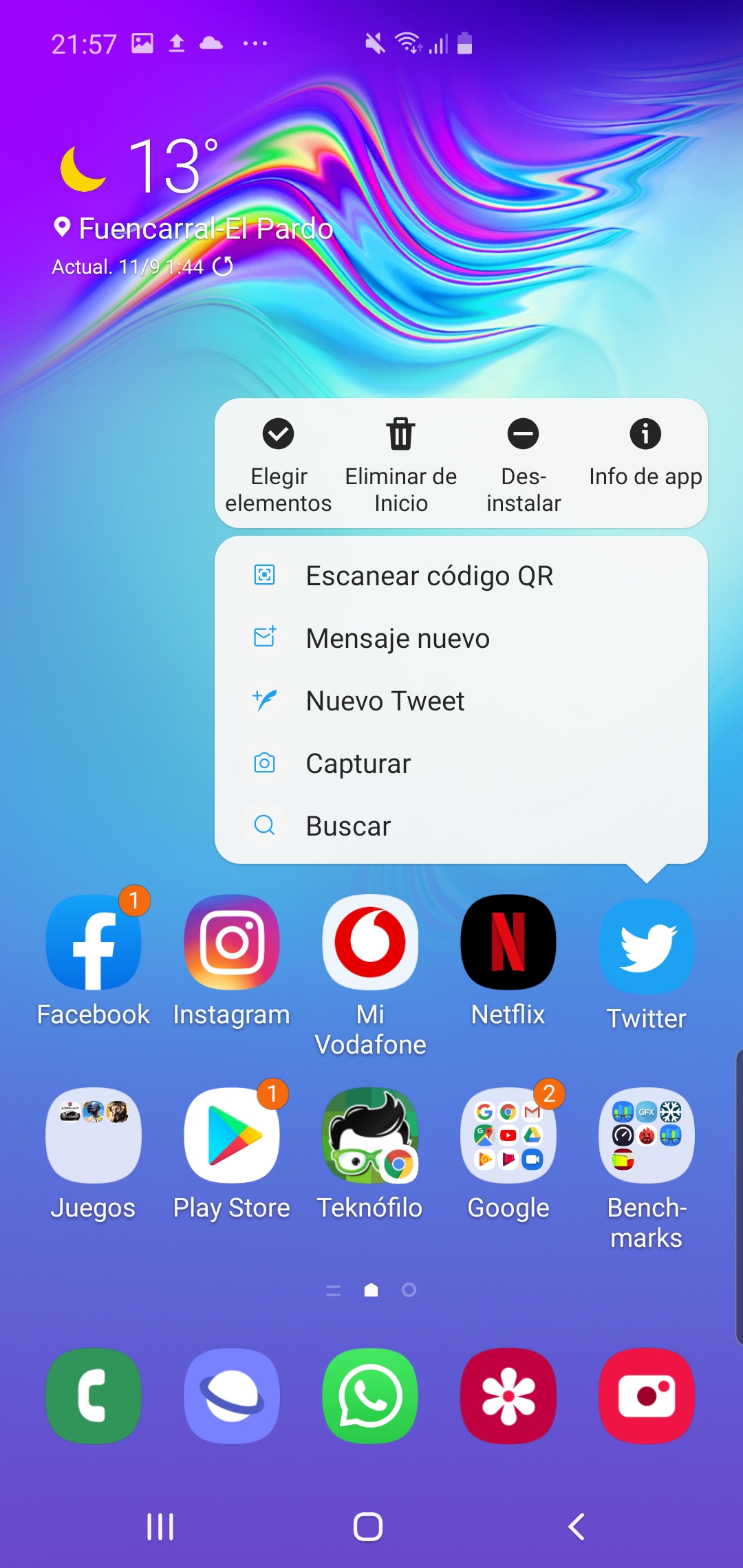This screenshot has height=1568, width=743.
Task: Open the Google folder
Action: pyautogui.click(x=508, y=1154)
